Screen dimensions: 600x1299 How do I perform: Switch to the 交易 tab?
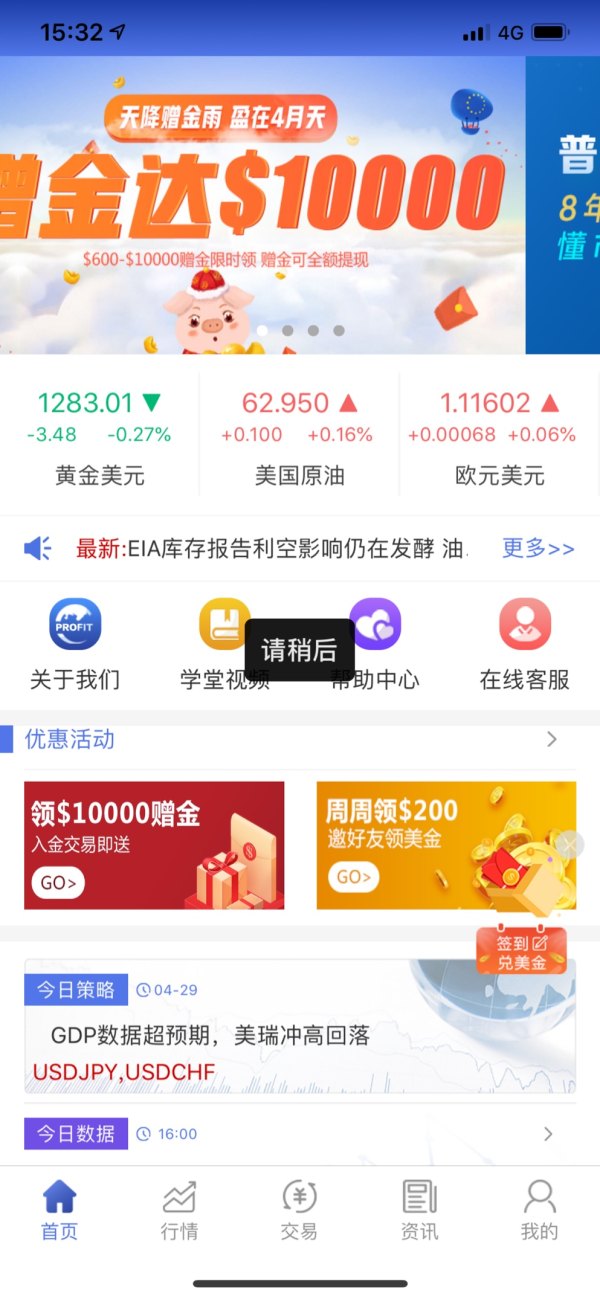[299, 1210]
